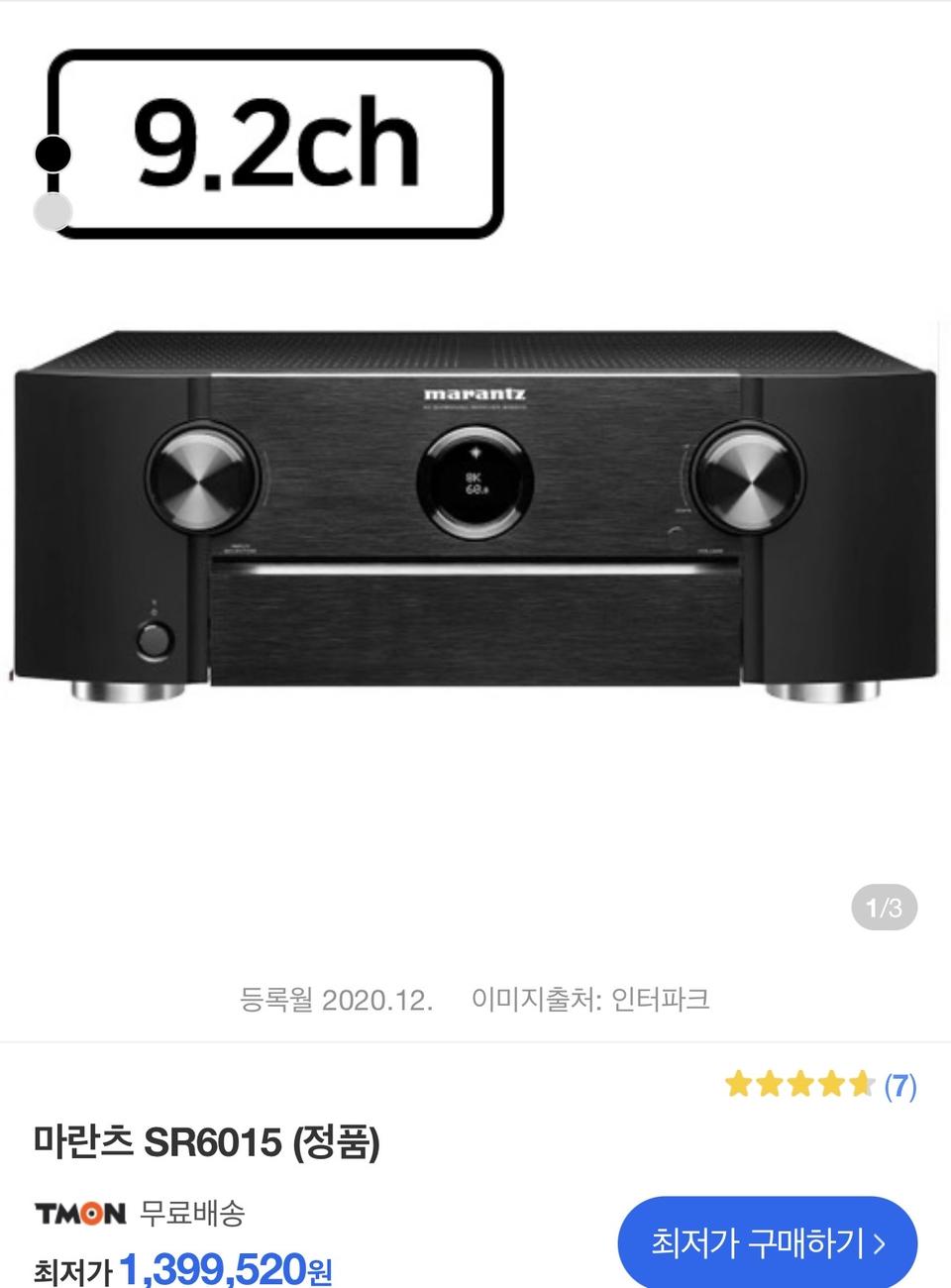Viewport: 951px width, 1288px height.
Task: Tap the half-filled fifth rating star
Action: click(x=864, y=1084)
